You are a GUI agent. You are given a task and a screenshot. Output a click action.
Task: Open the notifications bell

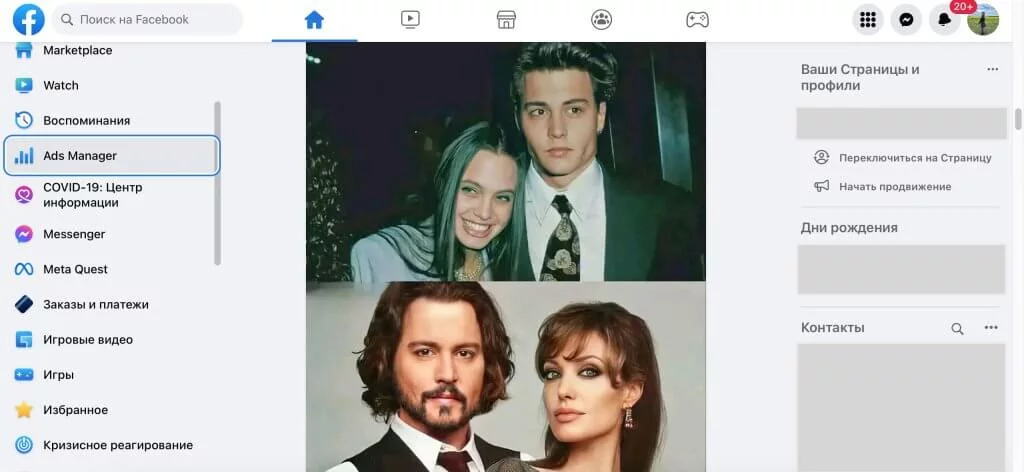pos(944,19)
